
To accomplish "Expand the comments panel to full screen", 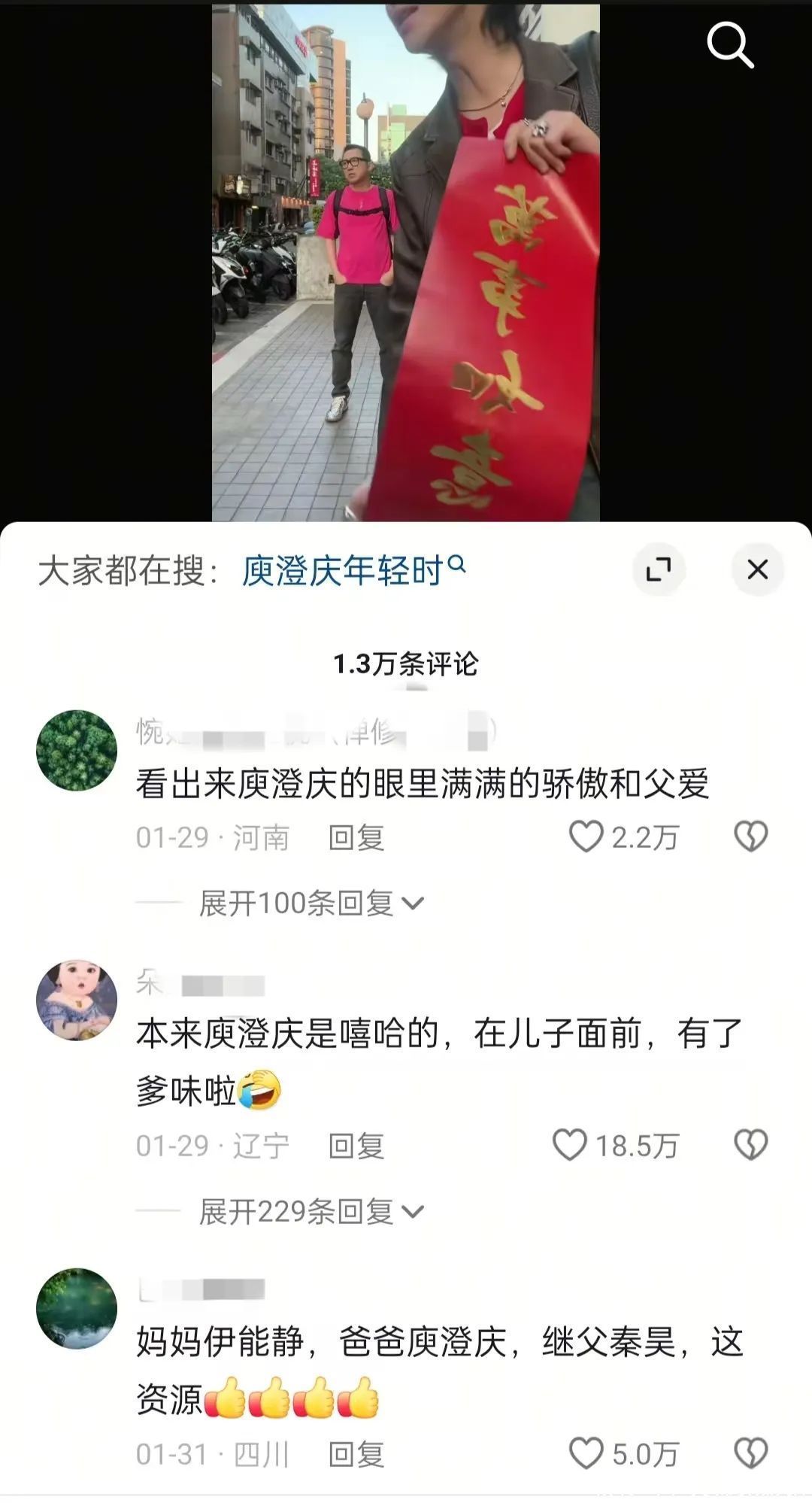I will 659,569.
